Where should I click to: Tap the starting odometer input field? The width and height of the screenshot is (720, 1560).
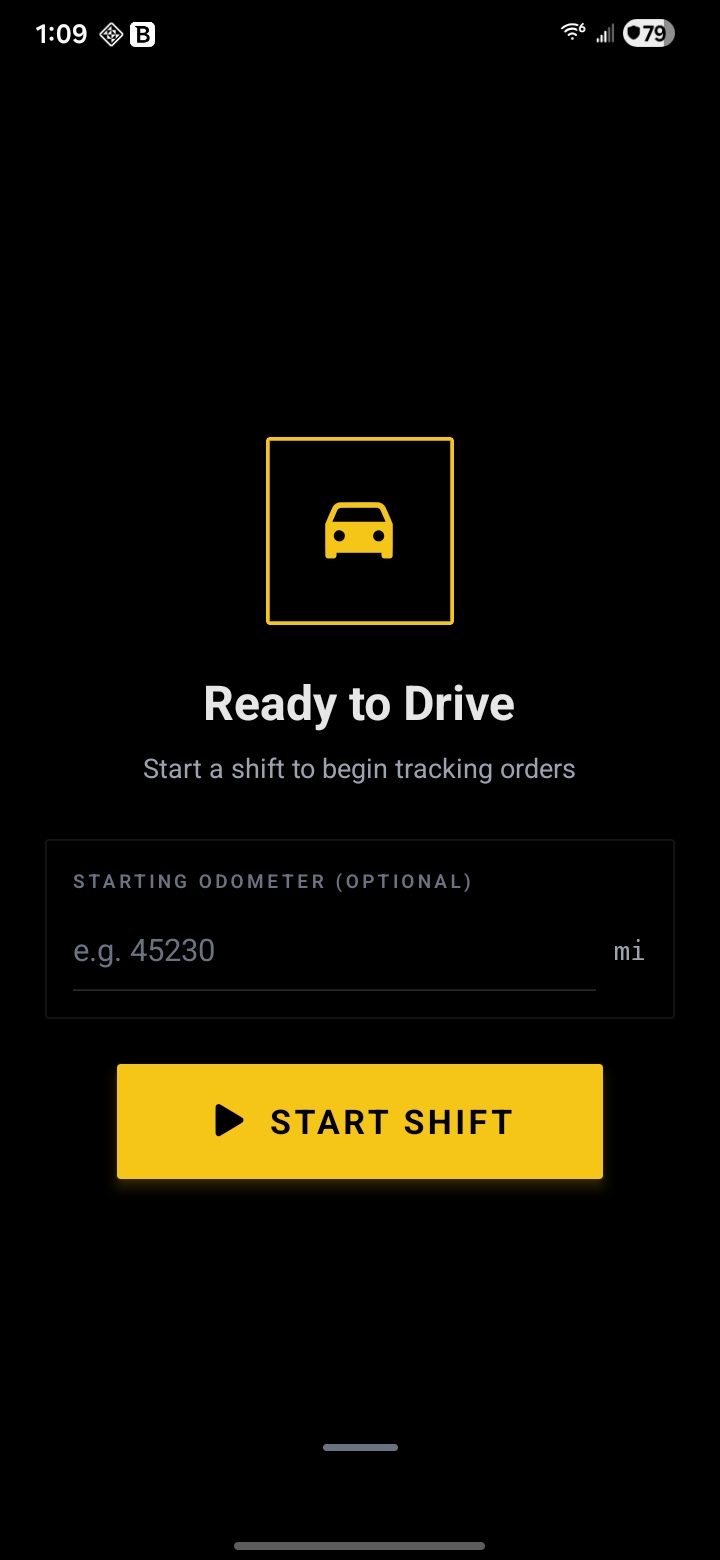(334, 951)
